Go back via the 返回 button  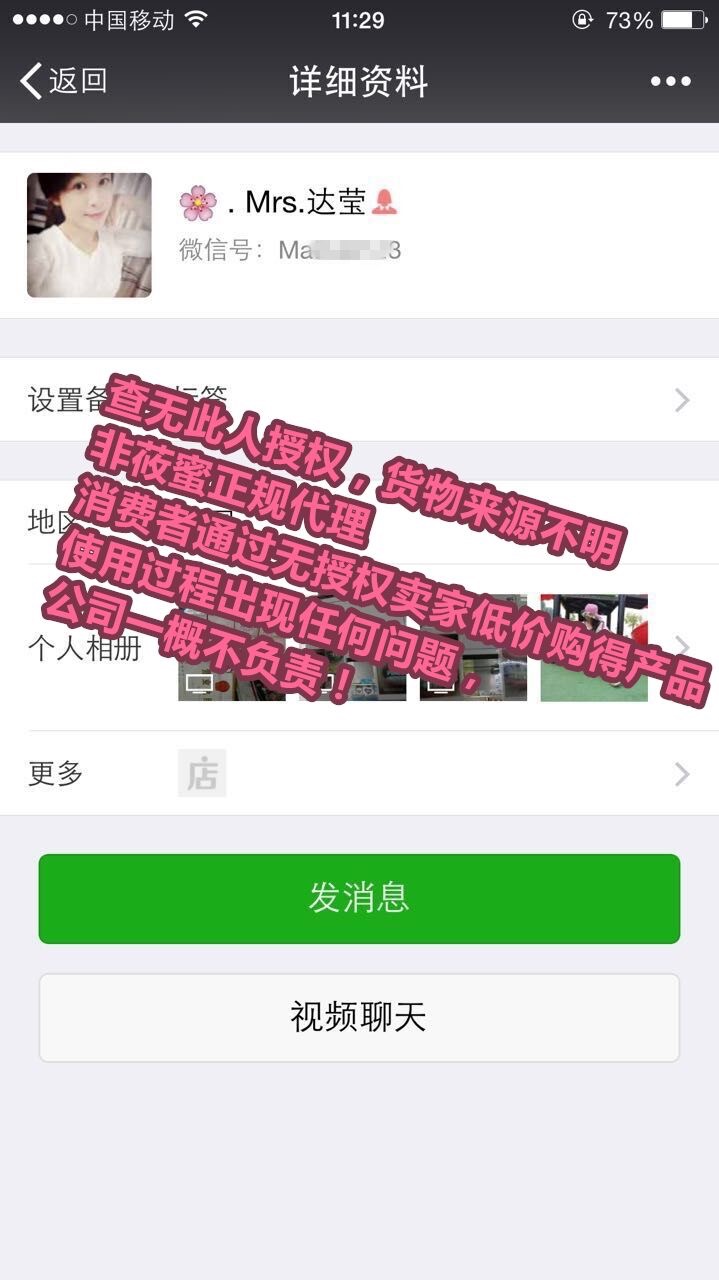pos(64,81)
